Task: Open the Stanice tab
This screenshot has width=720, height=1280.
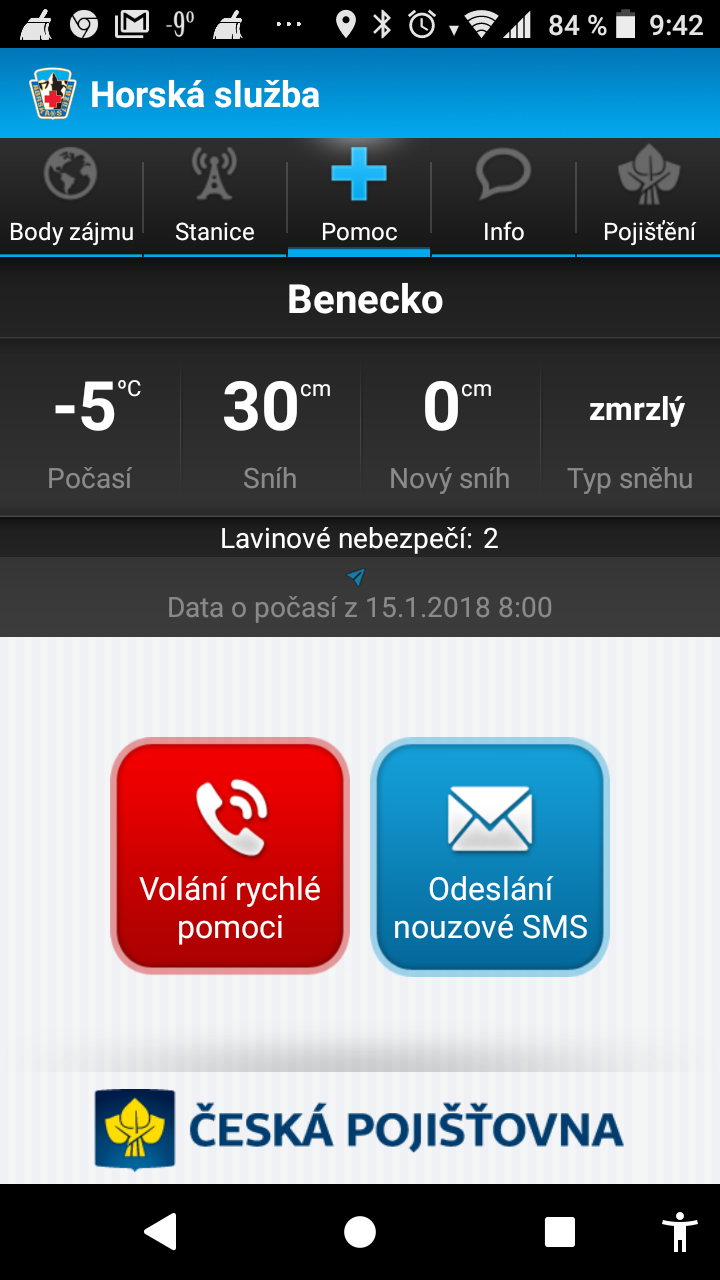Action: (215, 197)
